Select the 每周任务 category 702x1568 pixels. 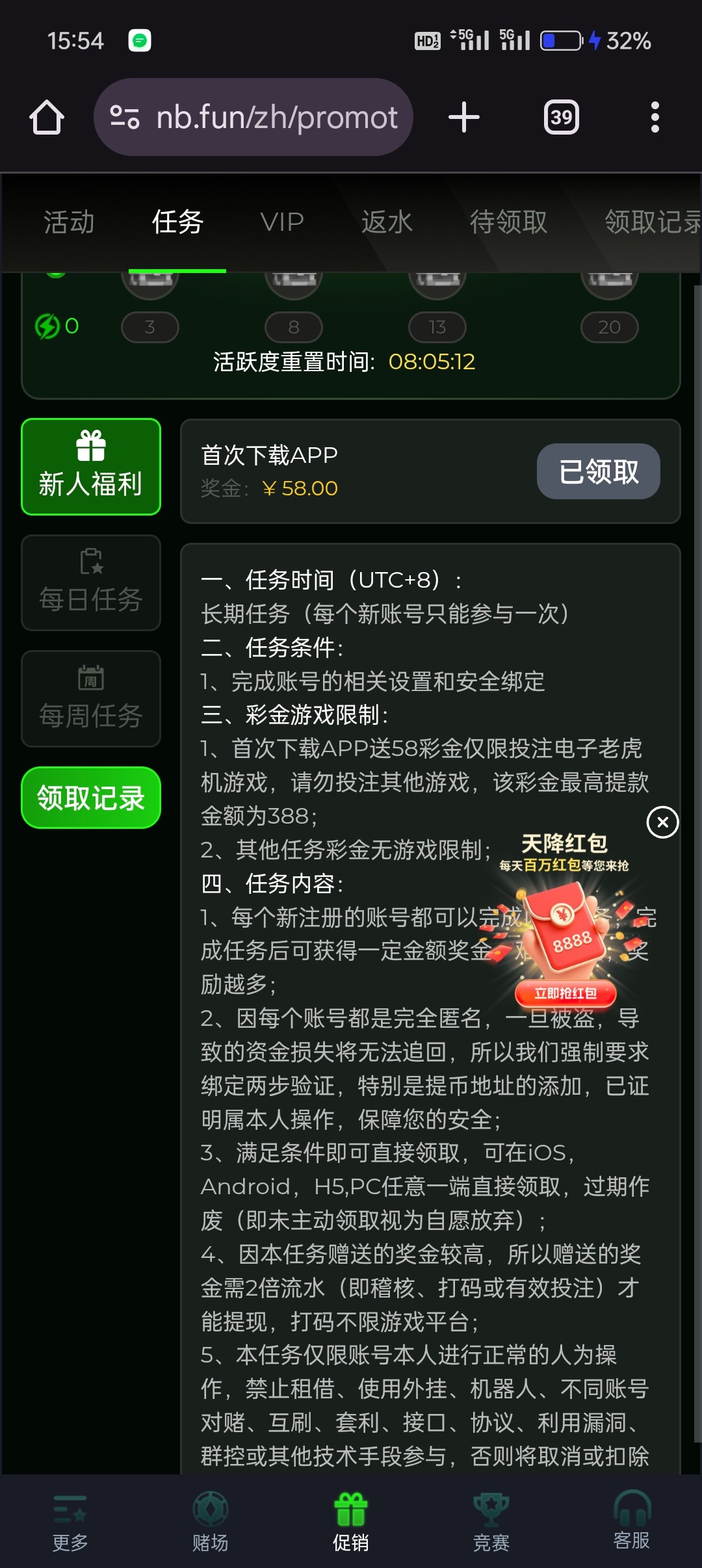[x=91, y=699]
